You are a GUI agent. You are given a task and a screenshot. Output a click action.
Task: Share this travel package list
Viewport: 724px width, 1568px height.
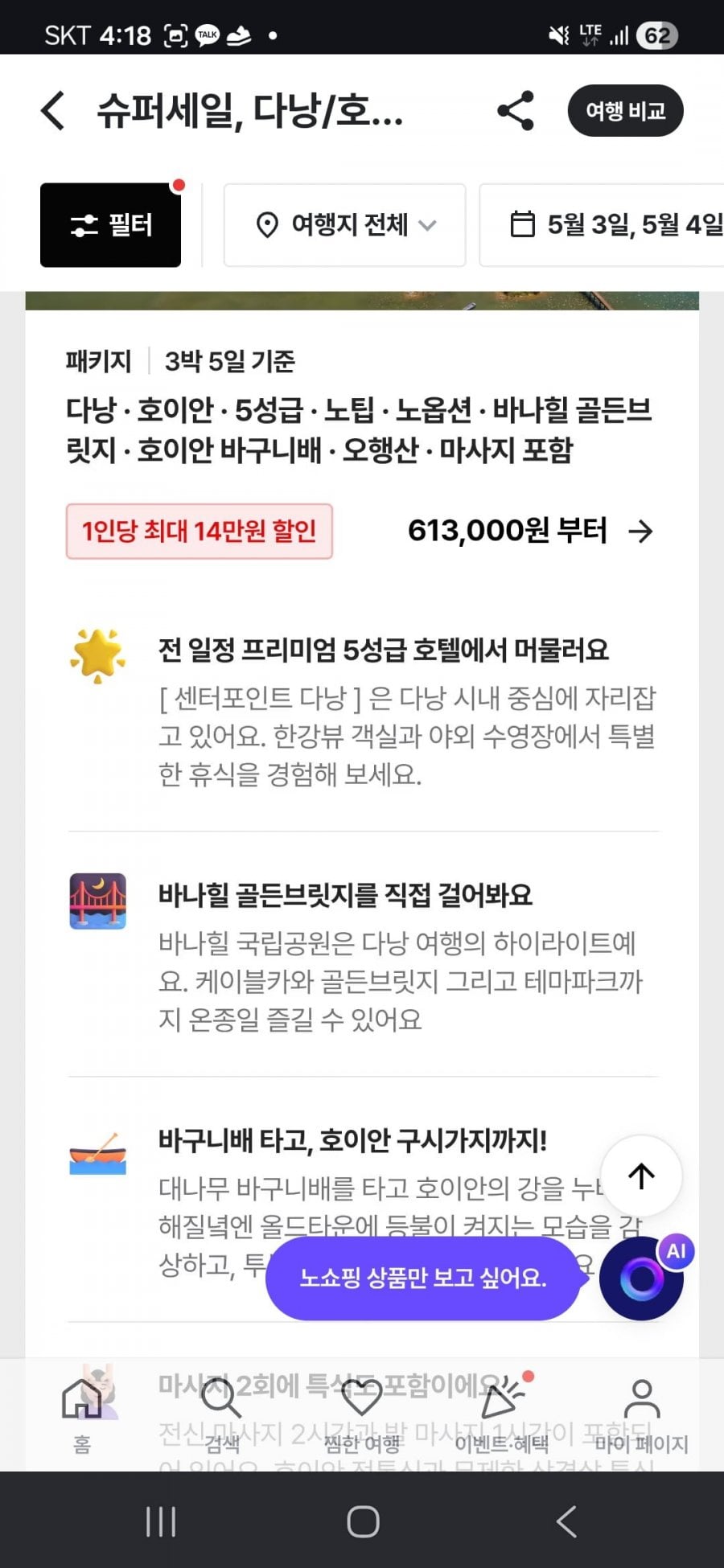(516, 111)
